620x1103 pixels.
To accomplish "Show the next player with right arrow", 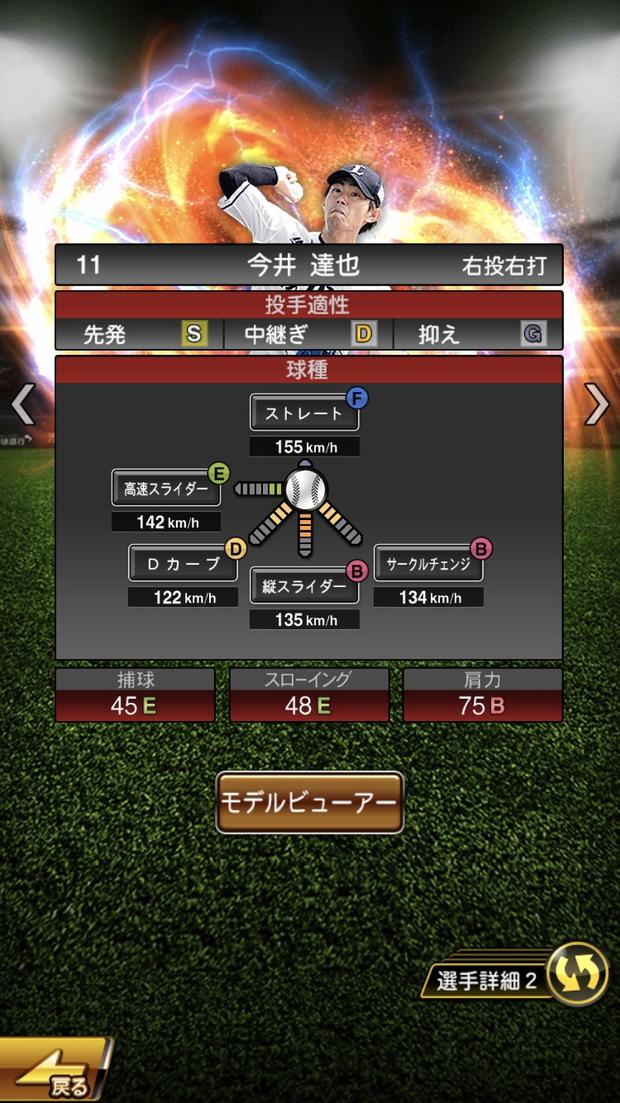I will [597, 404].
